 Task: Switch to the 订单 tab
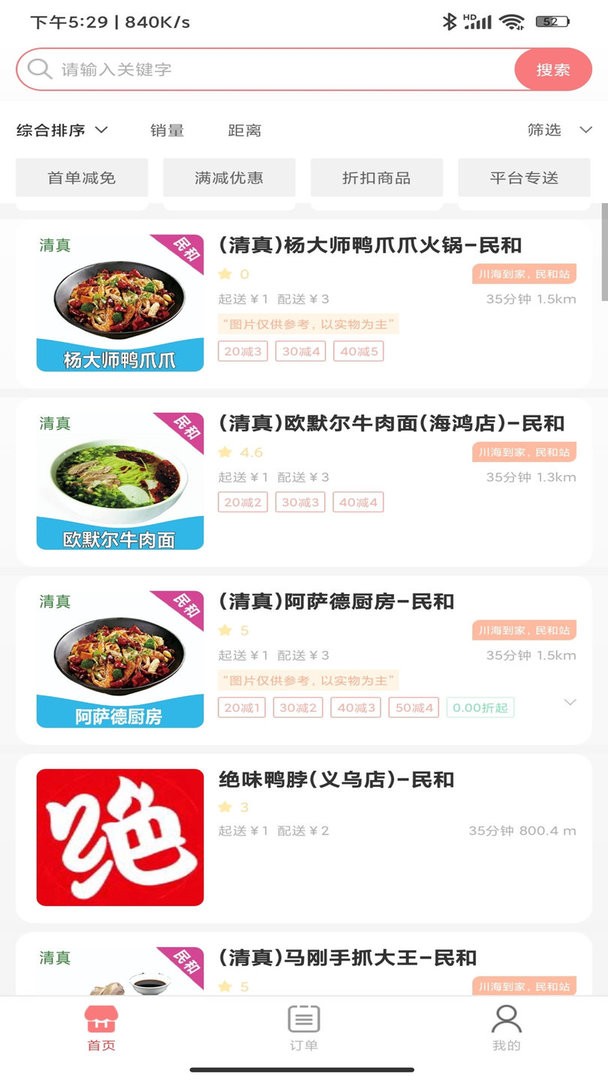pyautogui.click(x=304, y=1028)
